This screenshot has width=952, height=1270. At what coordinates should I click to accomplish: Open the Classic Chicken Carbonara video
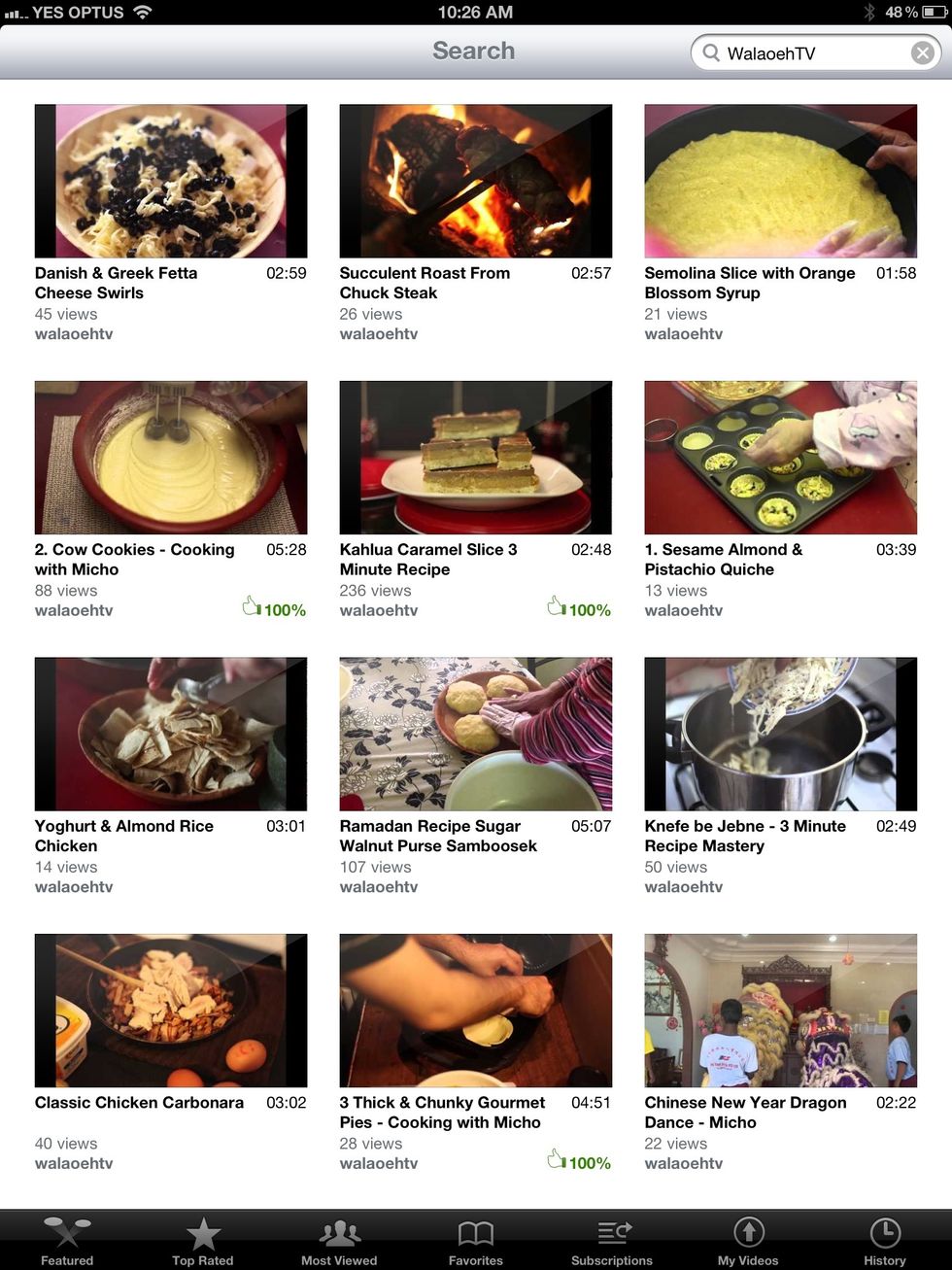point(171,1011)
